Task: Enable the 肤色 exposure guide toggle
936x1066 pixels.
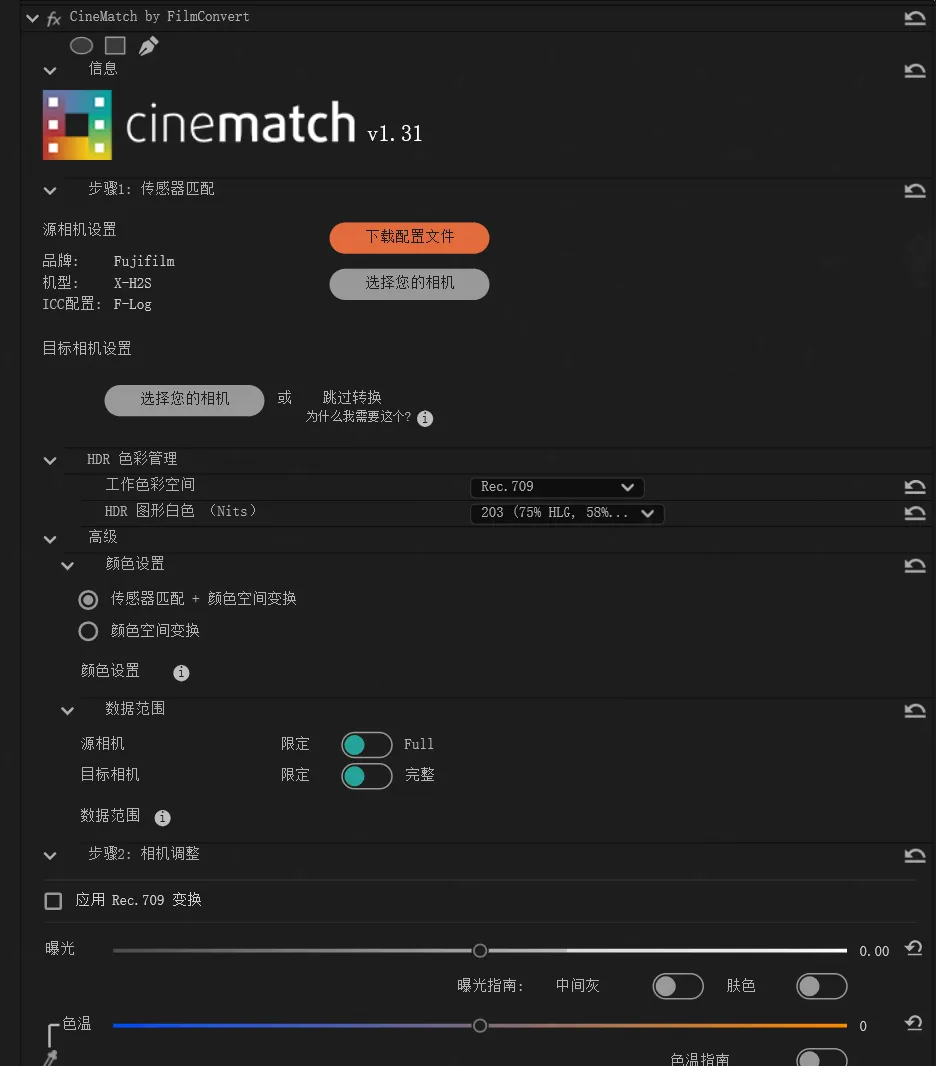Action: click(x=821, y=987)
